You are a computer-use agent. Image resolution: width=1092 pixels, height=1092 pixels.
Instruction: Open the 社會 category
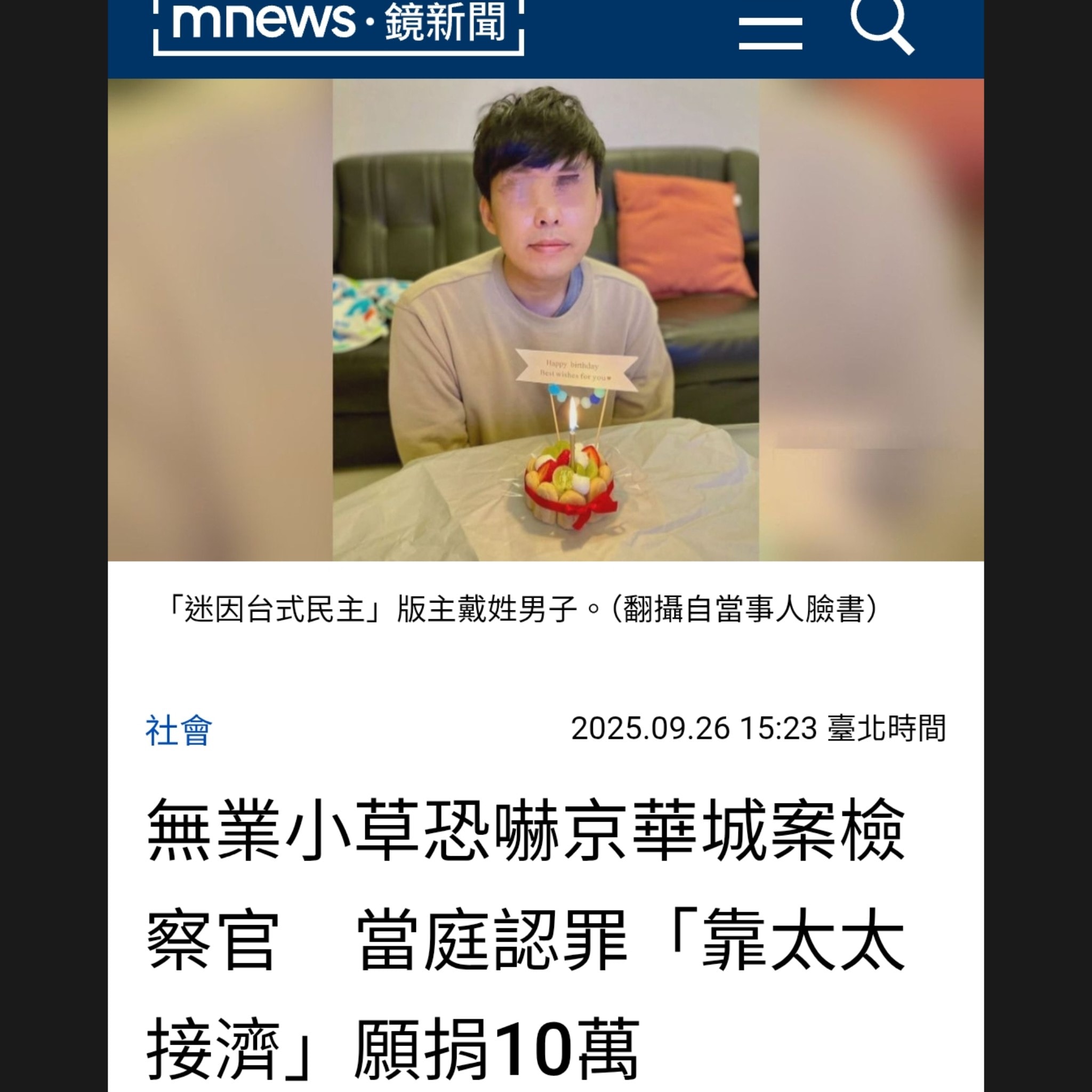tap(179, 730)
